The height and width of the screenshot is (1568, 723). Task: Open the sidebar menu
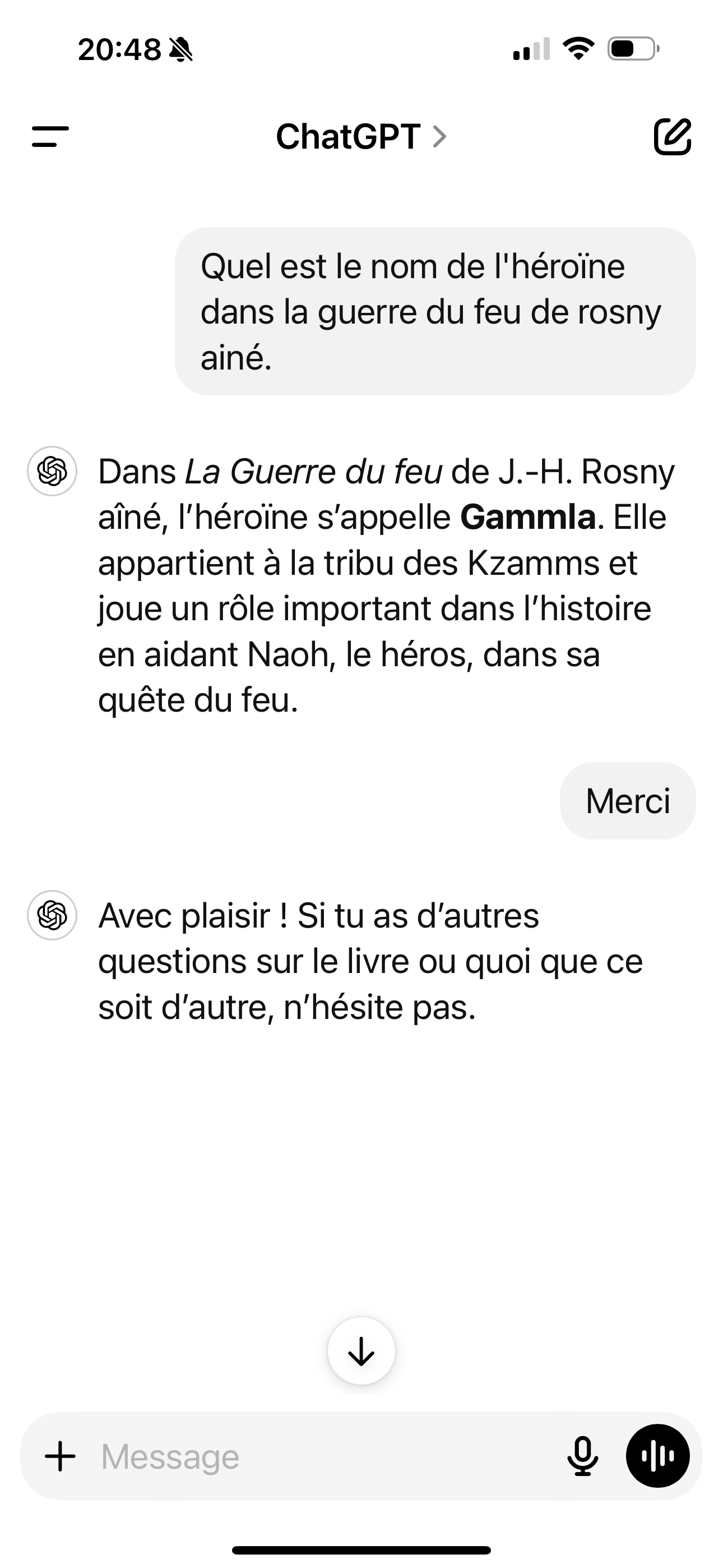pyautogui.click(x=50, y=136)
